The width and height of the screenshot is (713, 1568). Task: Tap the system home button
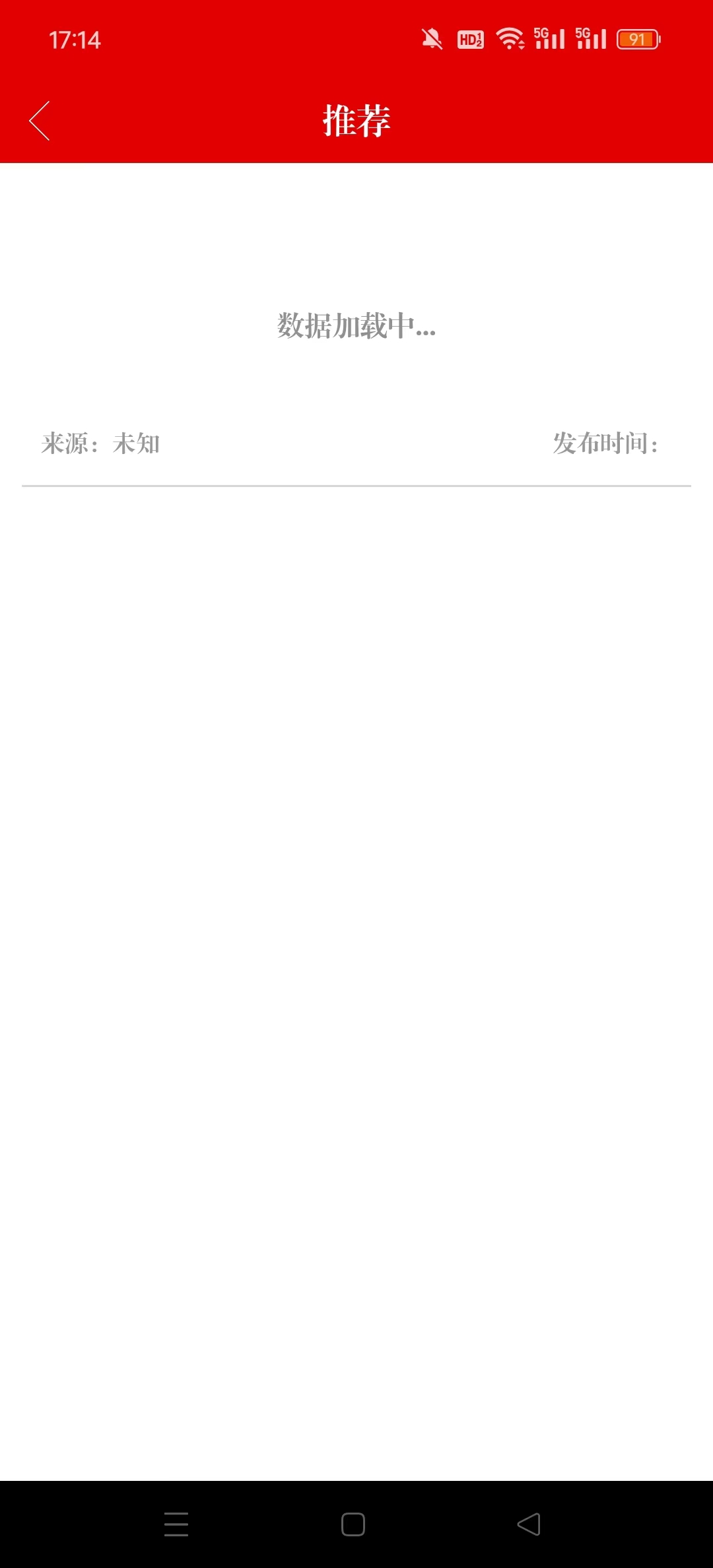point(353,1524)
